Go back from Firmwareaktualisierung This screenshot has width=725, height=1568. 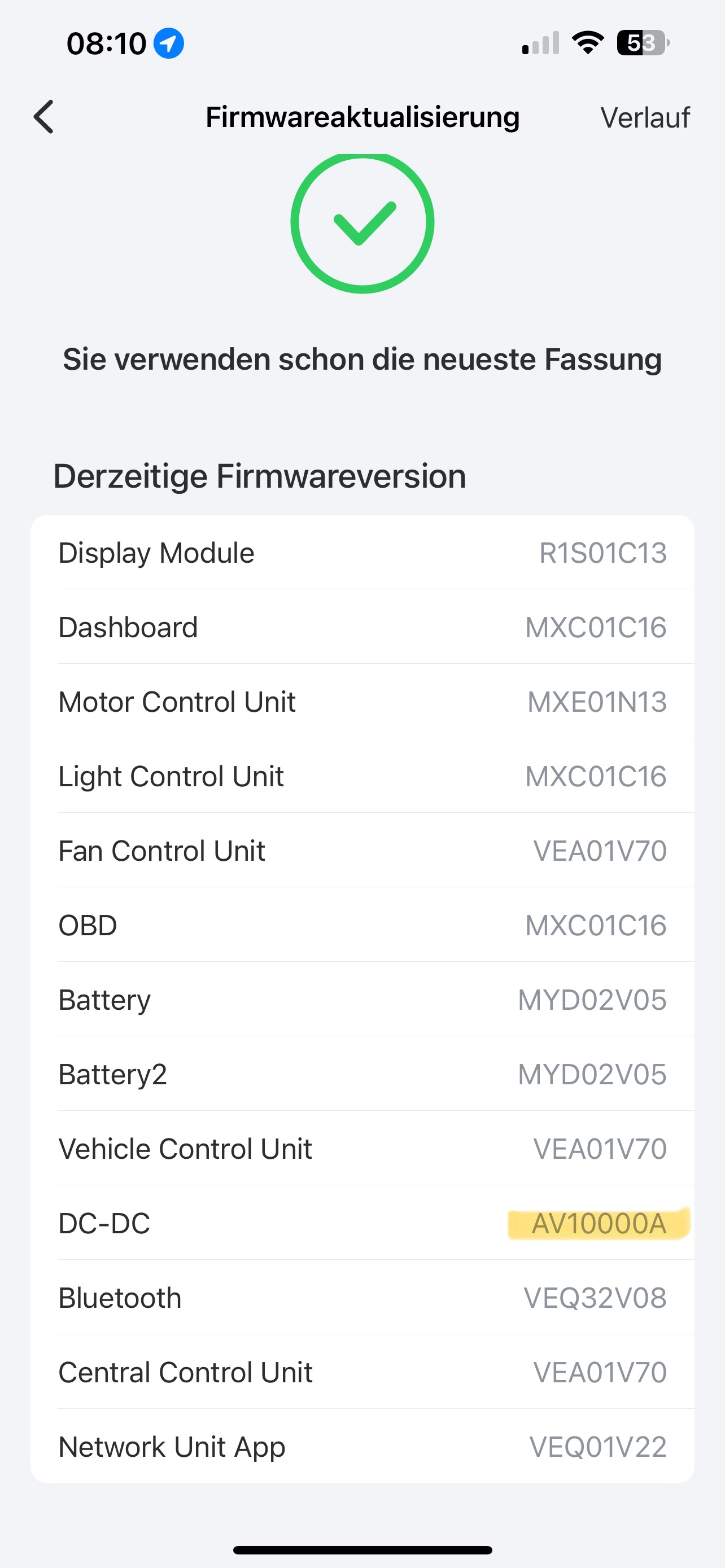pyautogui.click(x=44, y=117)
